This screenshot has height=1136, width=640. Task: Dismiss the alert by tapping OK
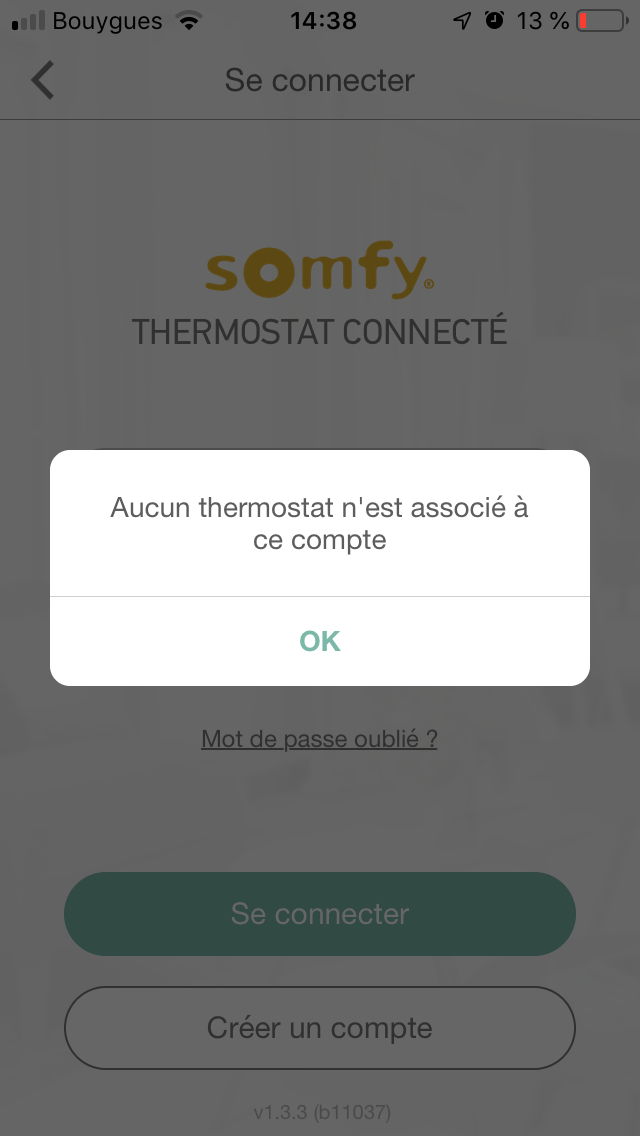coord(320,641)
